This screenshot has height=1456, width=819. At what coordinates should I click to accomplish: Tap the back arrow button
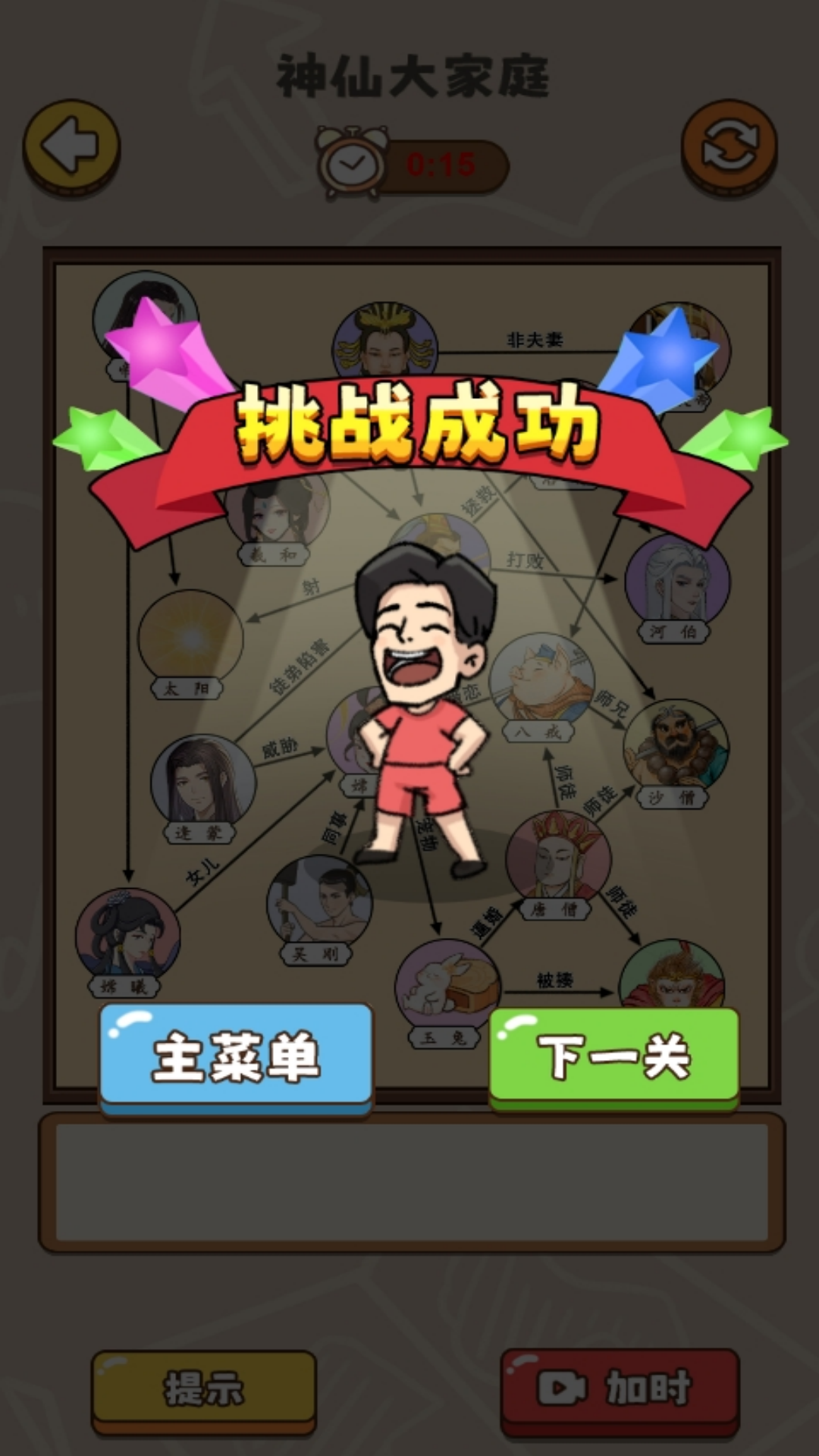71,146
